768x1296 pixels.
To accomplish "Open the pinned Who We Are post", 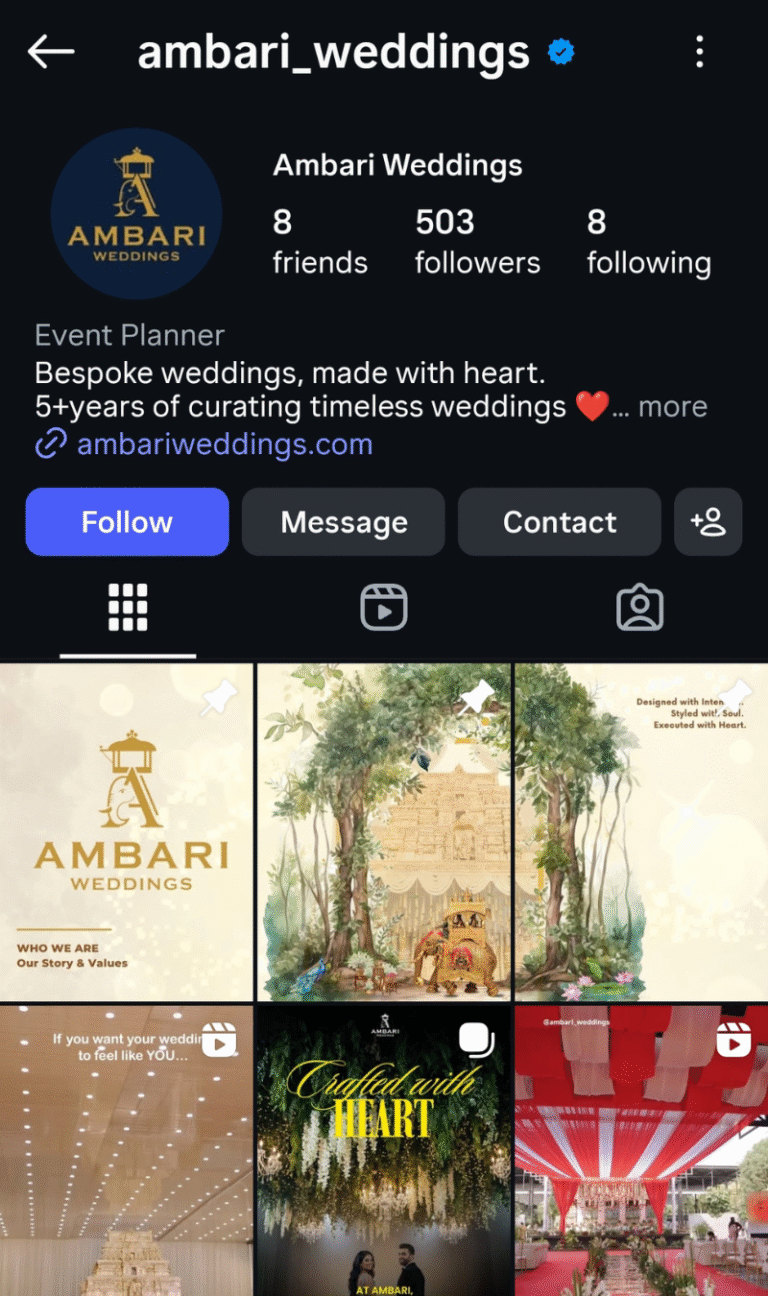I will coord(126,832).
